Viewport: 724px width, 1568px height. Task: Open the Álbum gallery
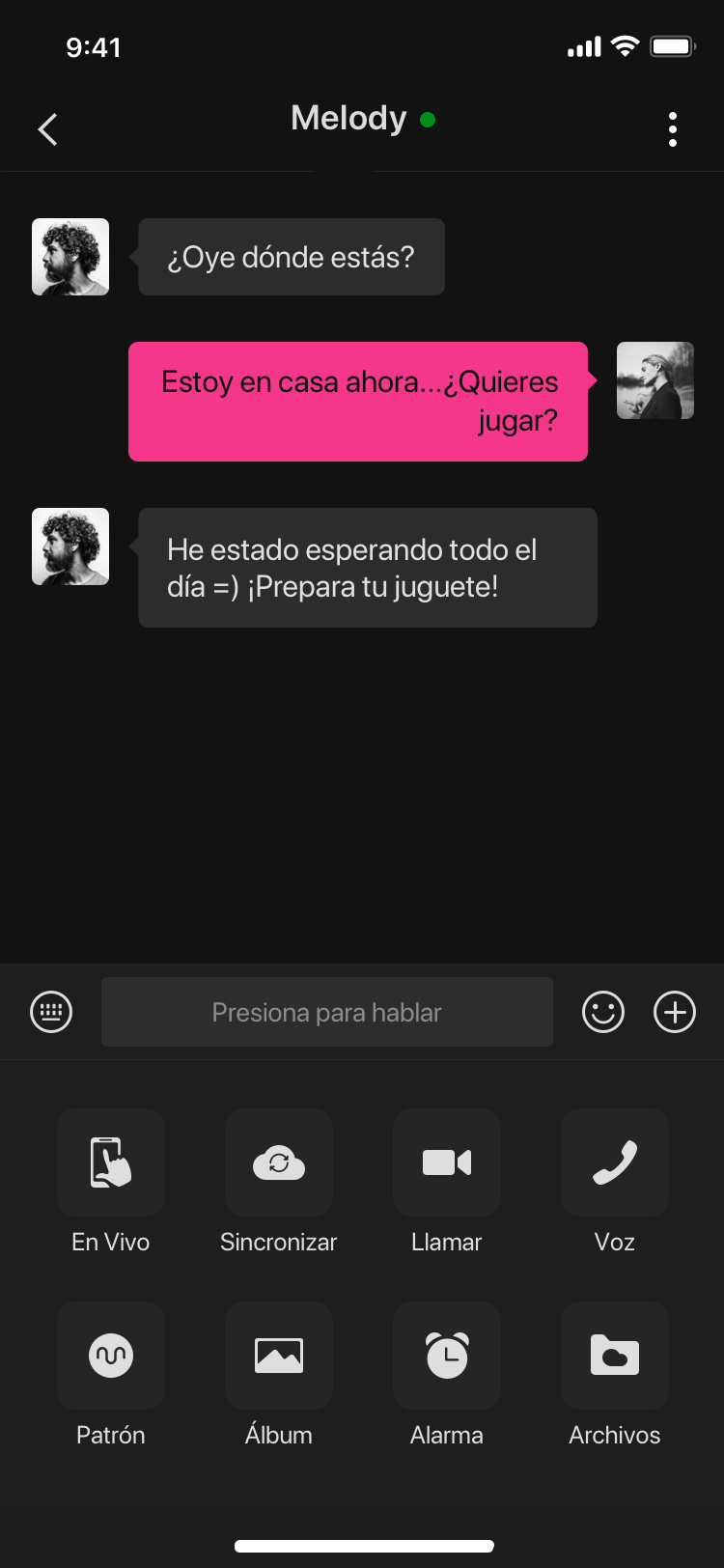coord(279,1356)
